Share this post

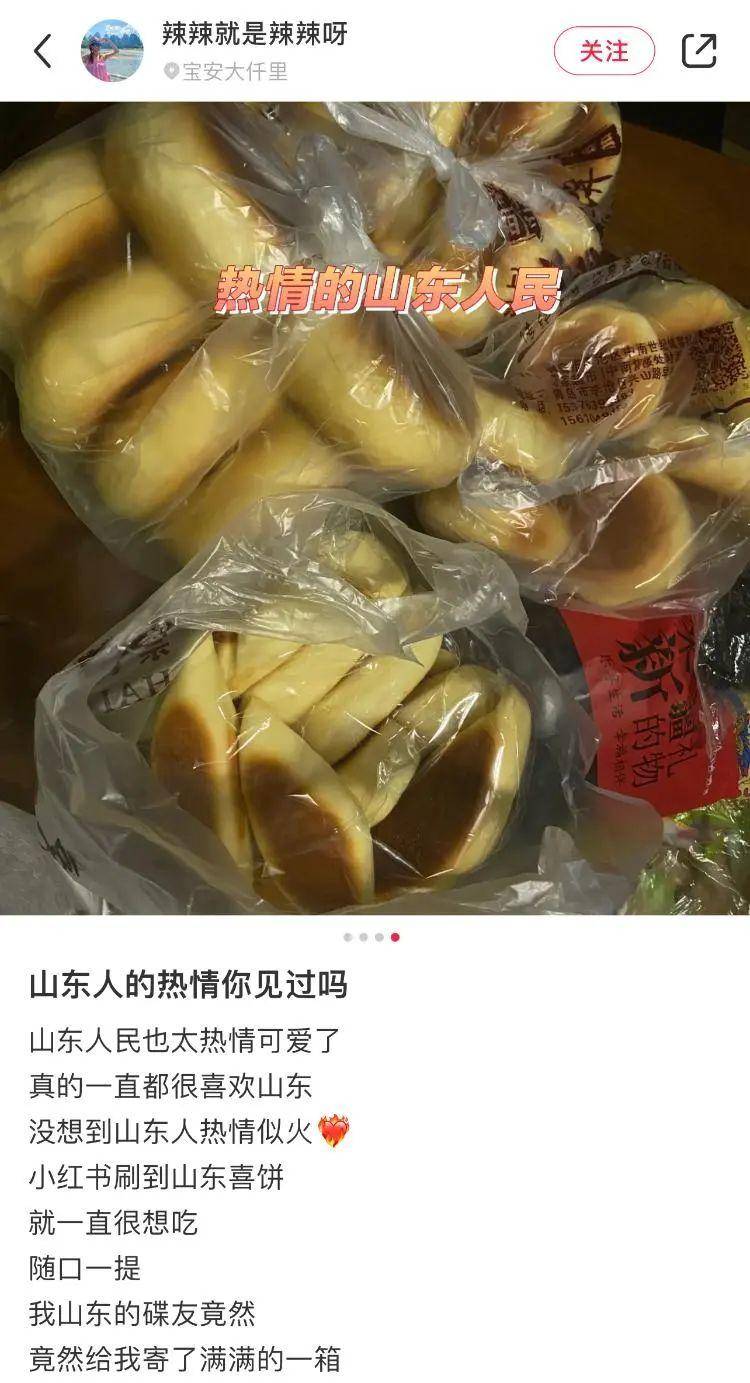[x=699, y=50]
